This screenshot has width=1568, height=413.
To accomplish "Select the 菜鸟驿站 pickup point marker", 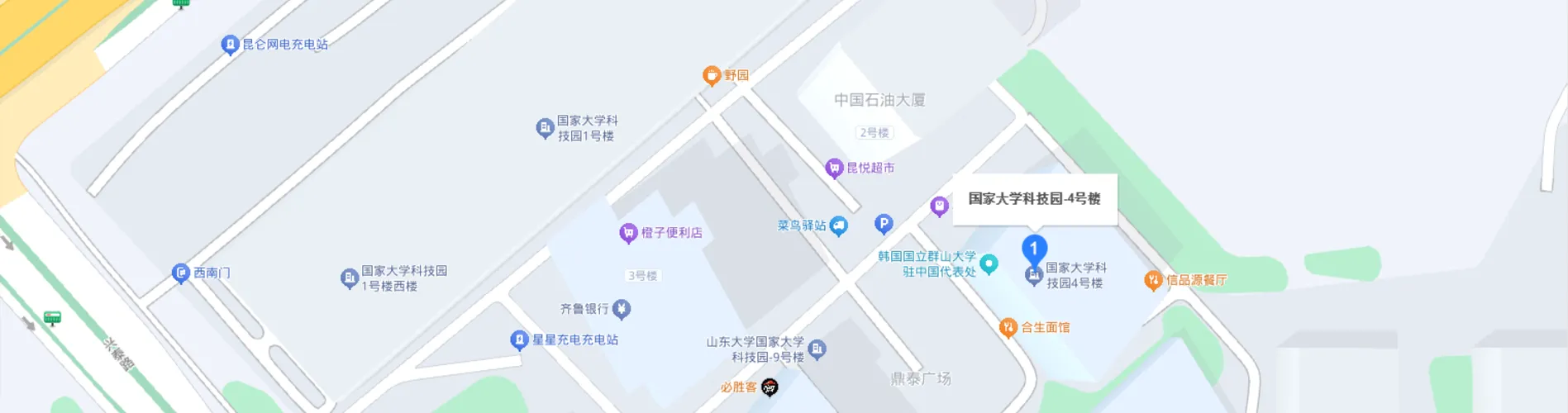I will coord(838,225).
